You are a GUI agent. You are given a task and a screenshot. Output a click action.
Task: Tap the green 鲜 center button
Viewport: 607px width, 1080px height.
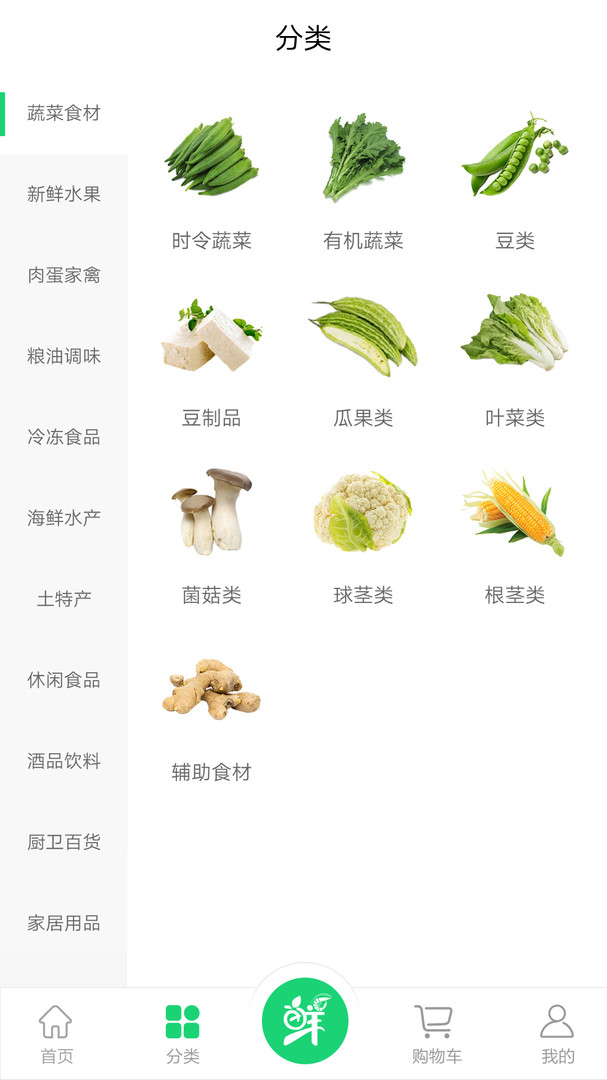(x=305, y=1021)
